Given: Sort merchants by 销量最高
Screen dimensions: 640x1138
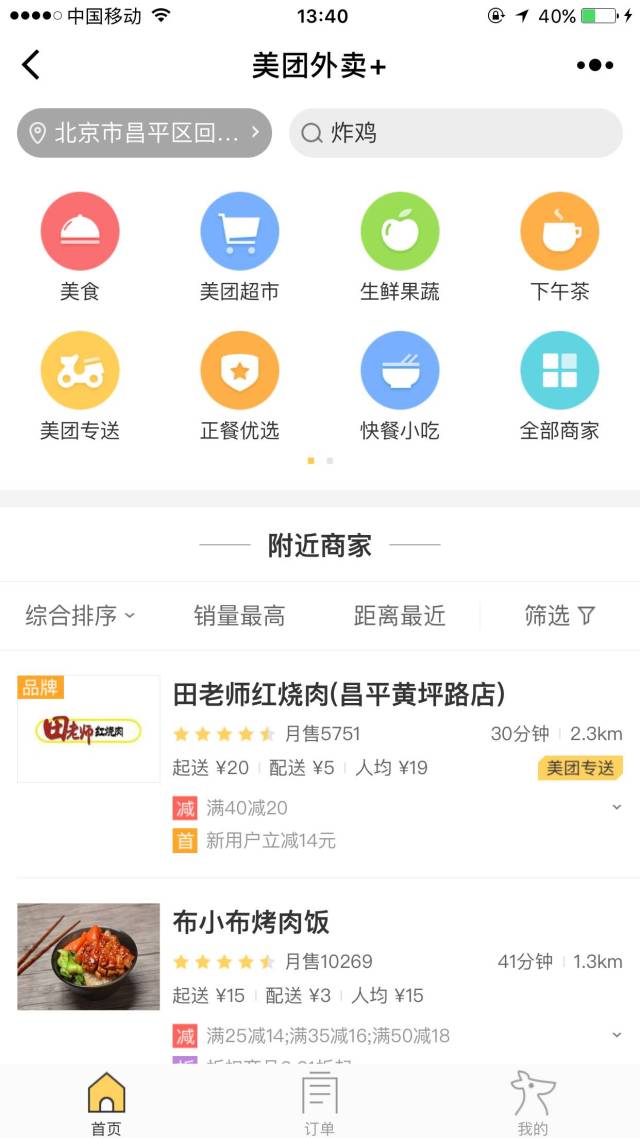Looking at the screenshot, I should point(239,616).
